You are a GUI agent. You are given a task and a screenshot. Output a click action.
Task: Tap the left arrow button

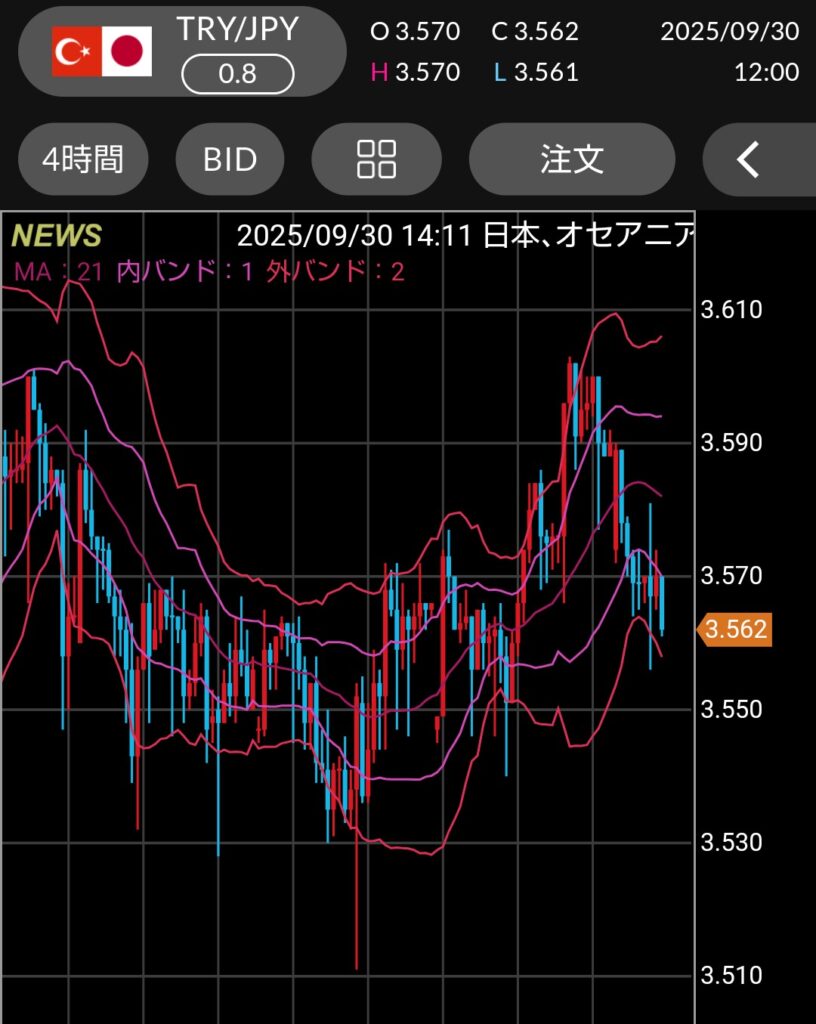coord(750,159)
